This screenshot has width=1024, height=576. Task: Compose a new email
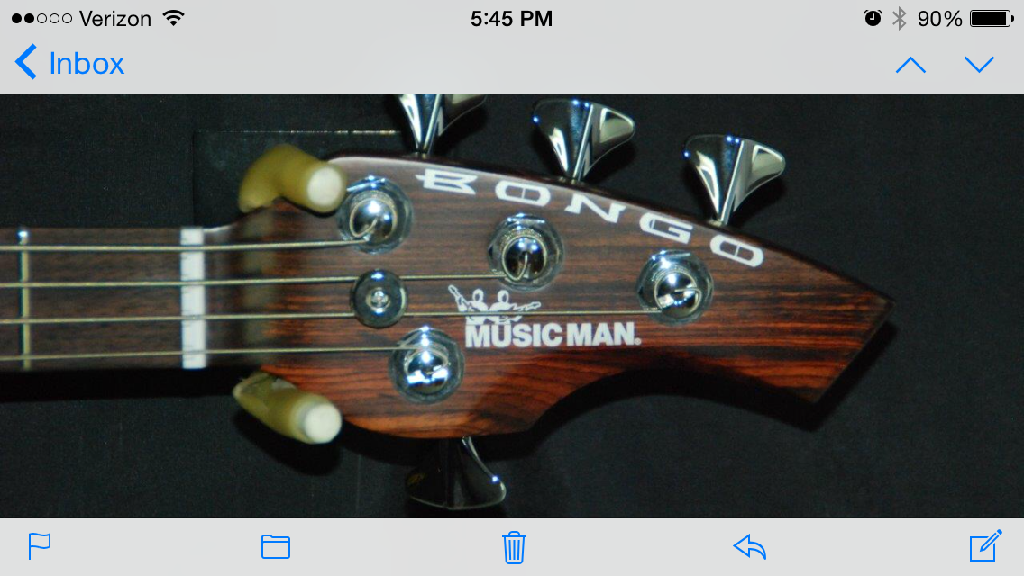coord(985,546)
